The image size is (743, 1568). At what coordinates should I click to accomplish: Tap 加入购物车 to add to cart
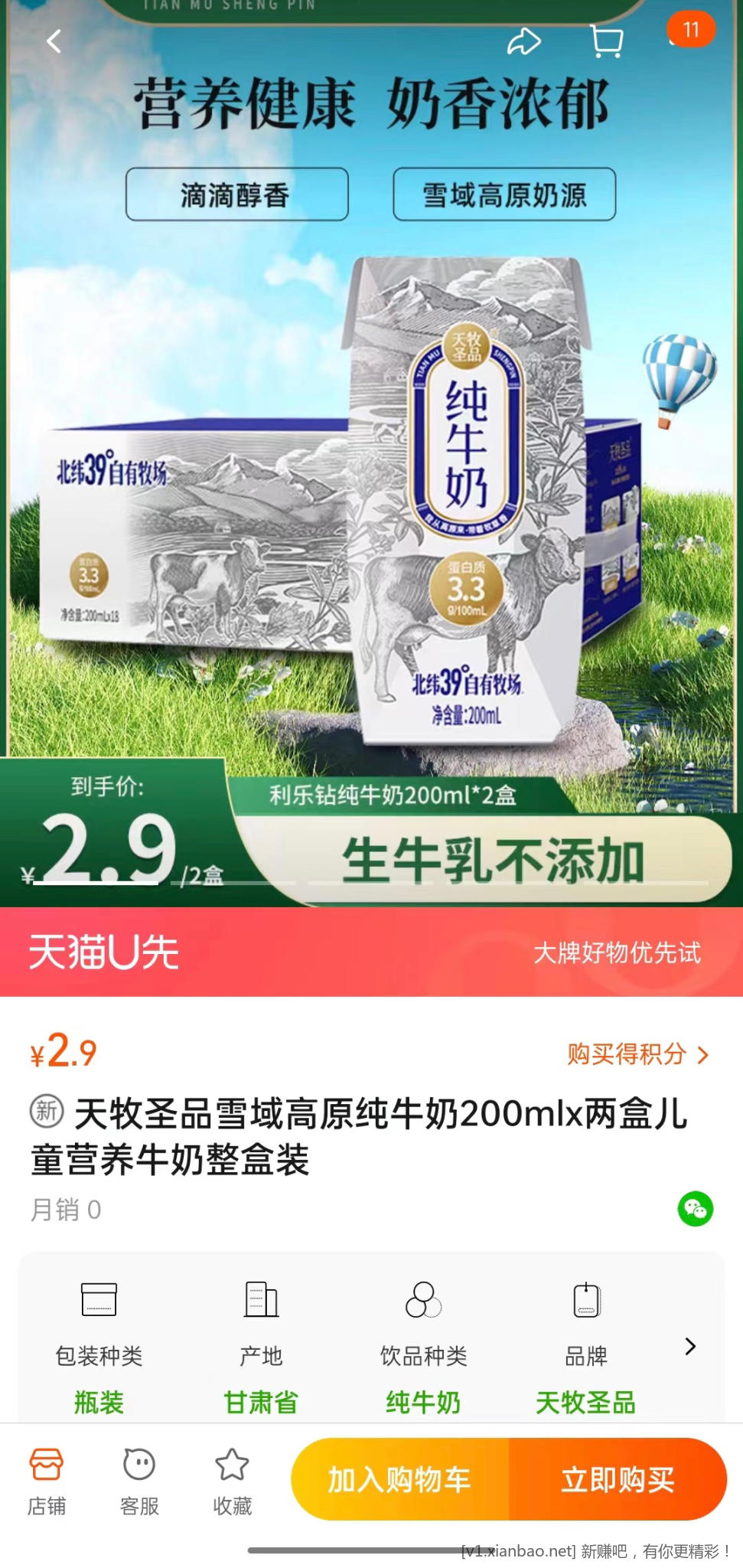pyautogui.click(x=399, y=1479)
